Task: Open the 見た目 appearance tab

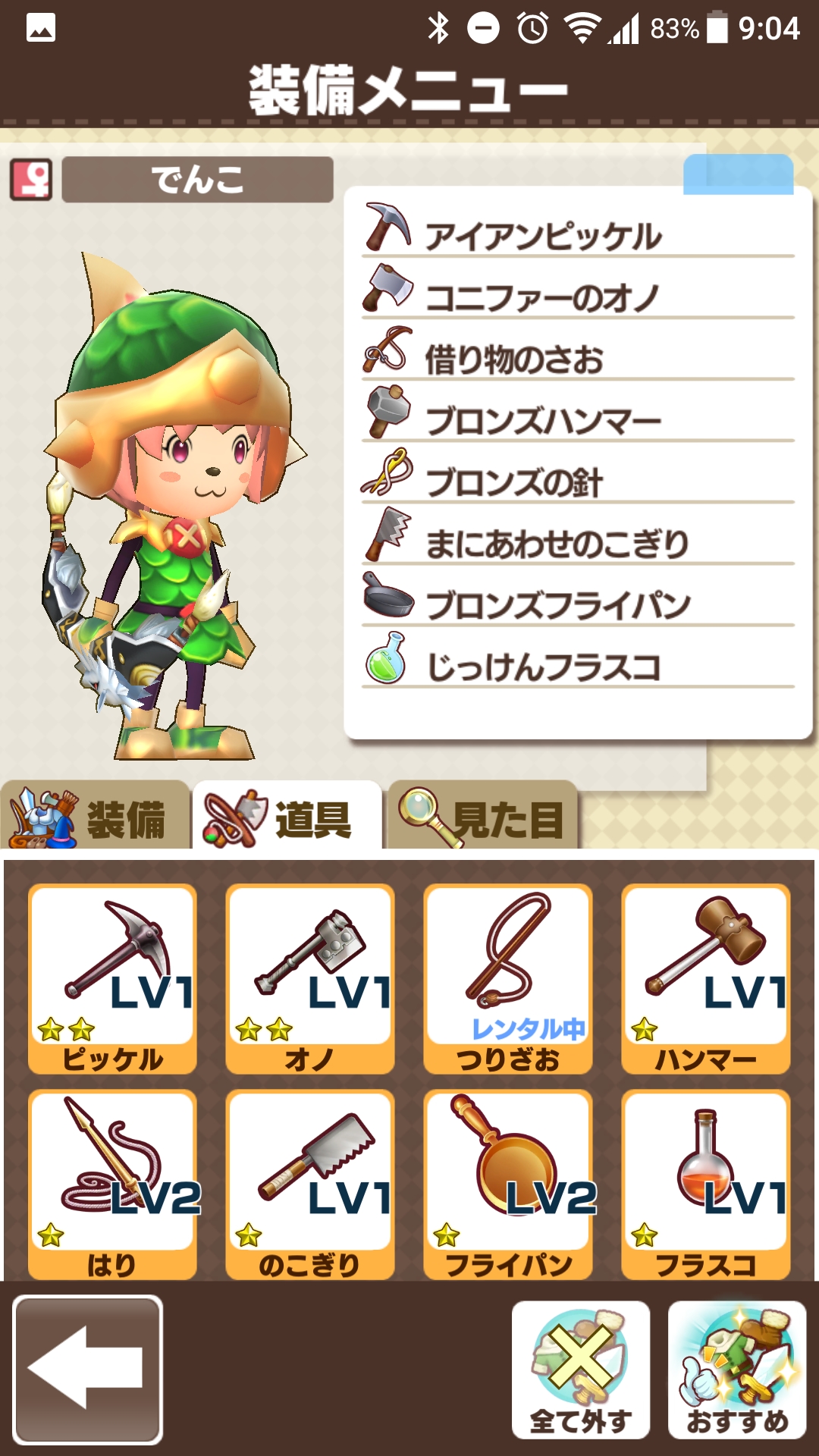Action: click(x=483, y=817)
